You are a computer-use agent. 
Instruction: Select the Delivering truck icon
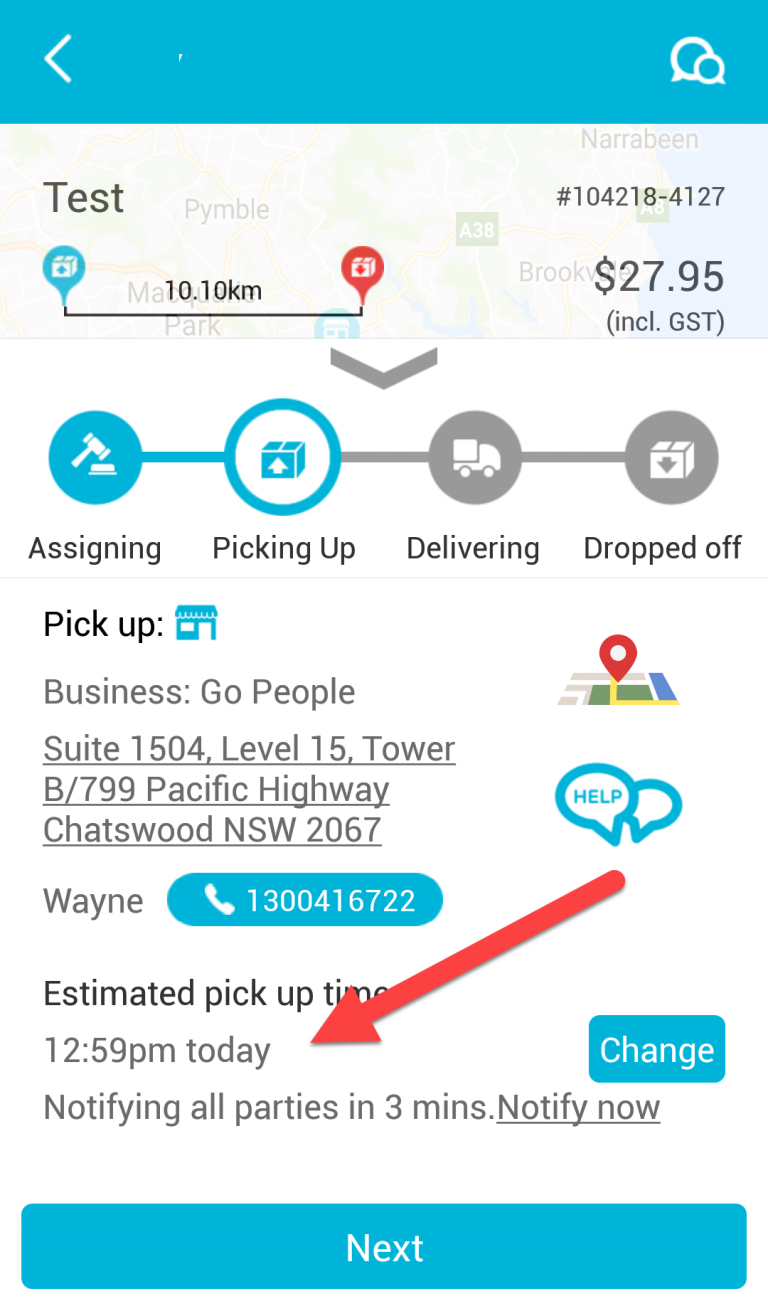pos(474,457)
